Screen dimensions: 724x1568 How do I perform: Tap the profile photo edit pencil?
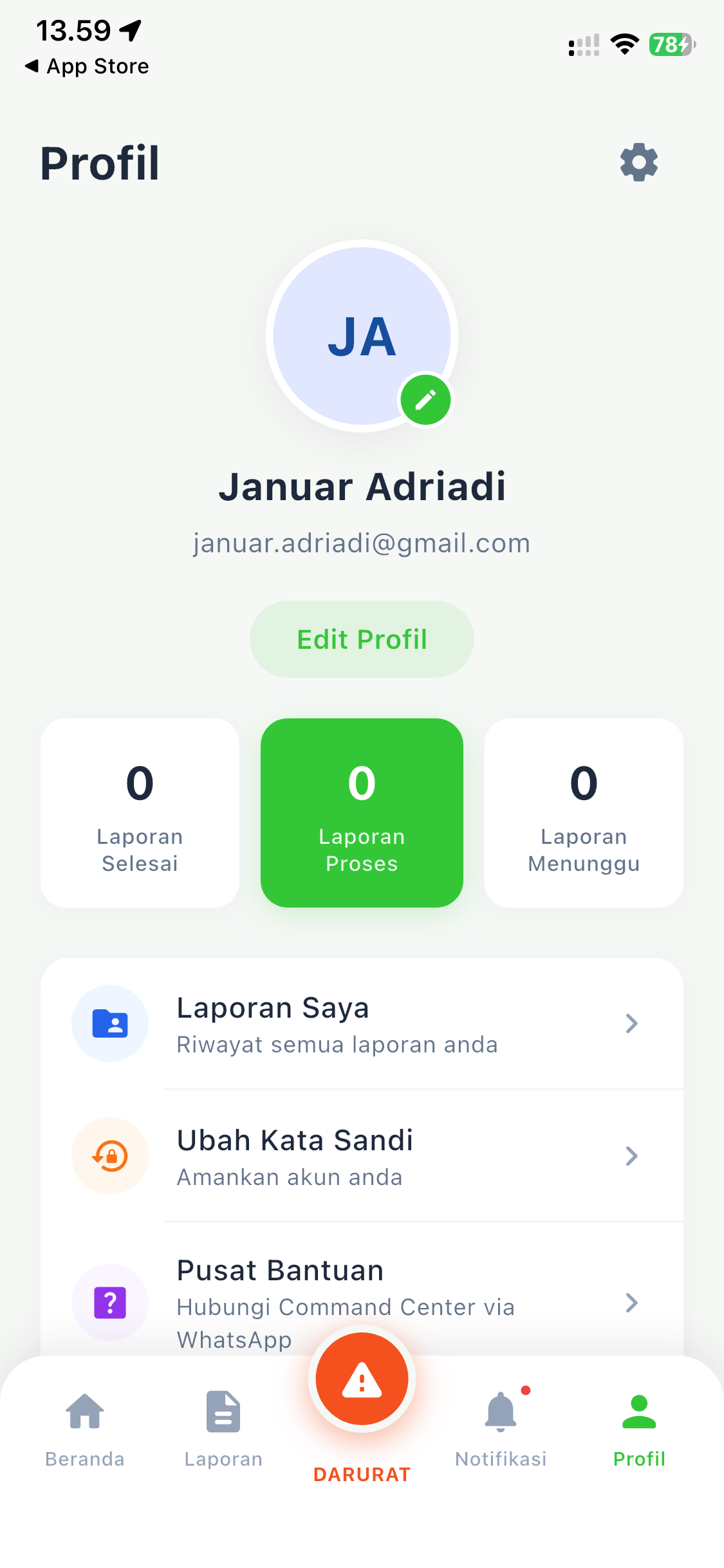[x=426, y=400]
